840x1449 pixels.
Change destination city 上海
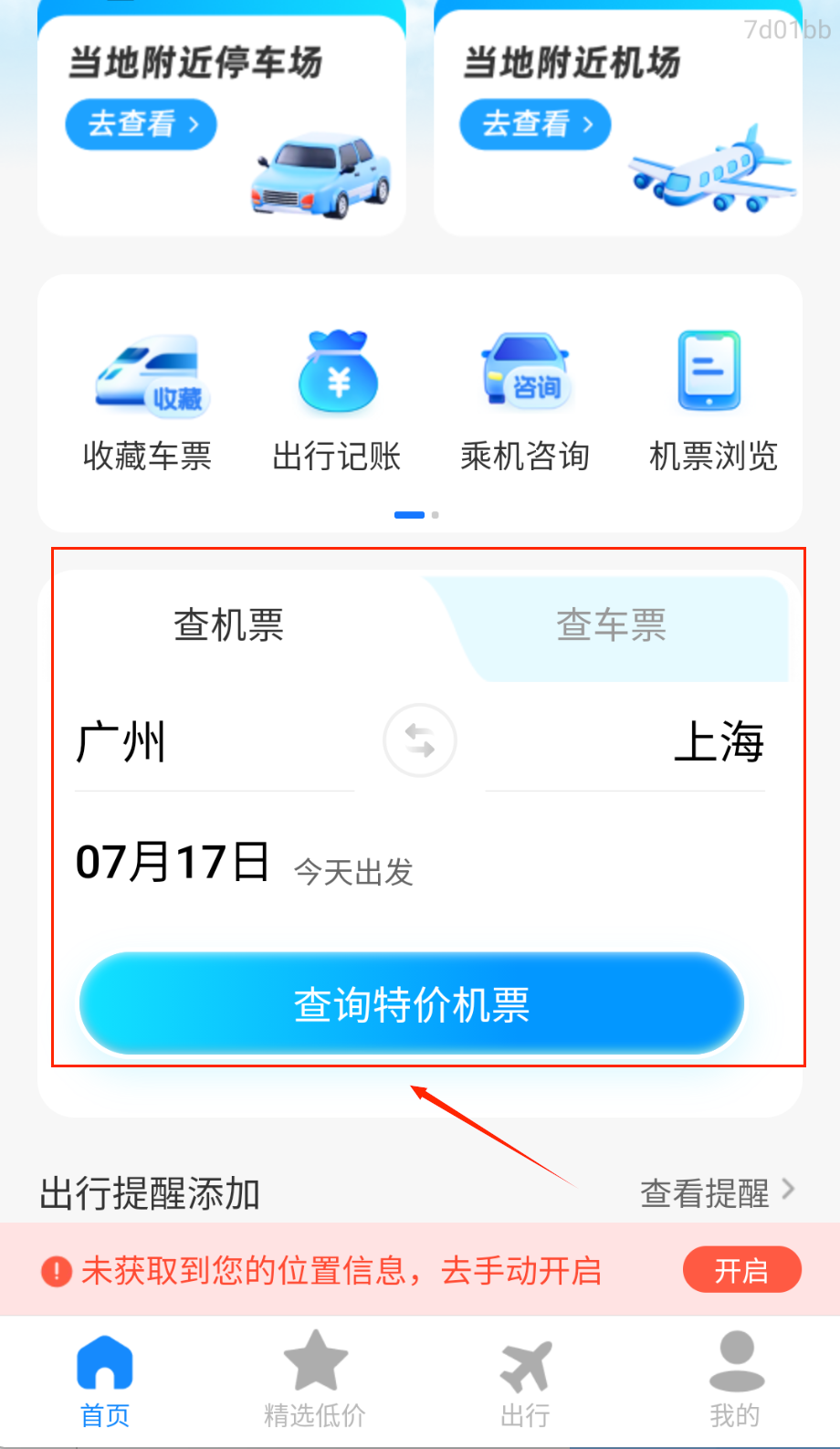click(718, 741)
